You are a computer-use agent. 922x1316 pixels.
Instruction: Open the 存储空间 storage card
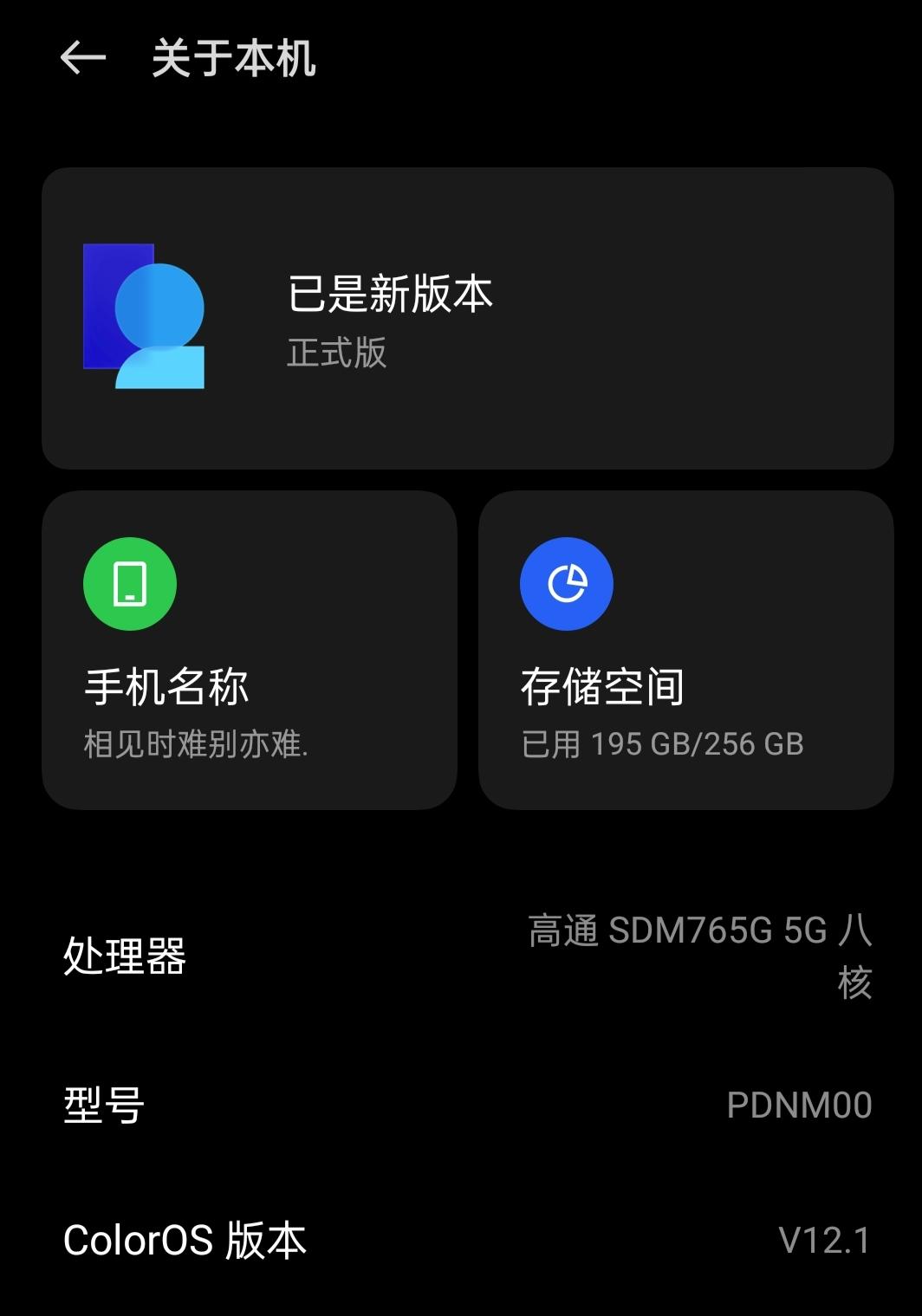pyautogui.click(x=685, y=650)
